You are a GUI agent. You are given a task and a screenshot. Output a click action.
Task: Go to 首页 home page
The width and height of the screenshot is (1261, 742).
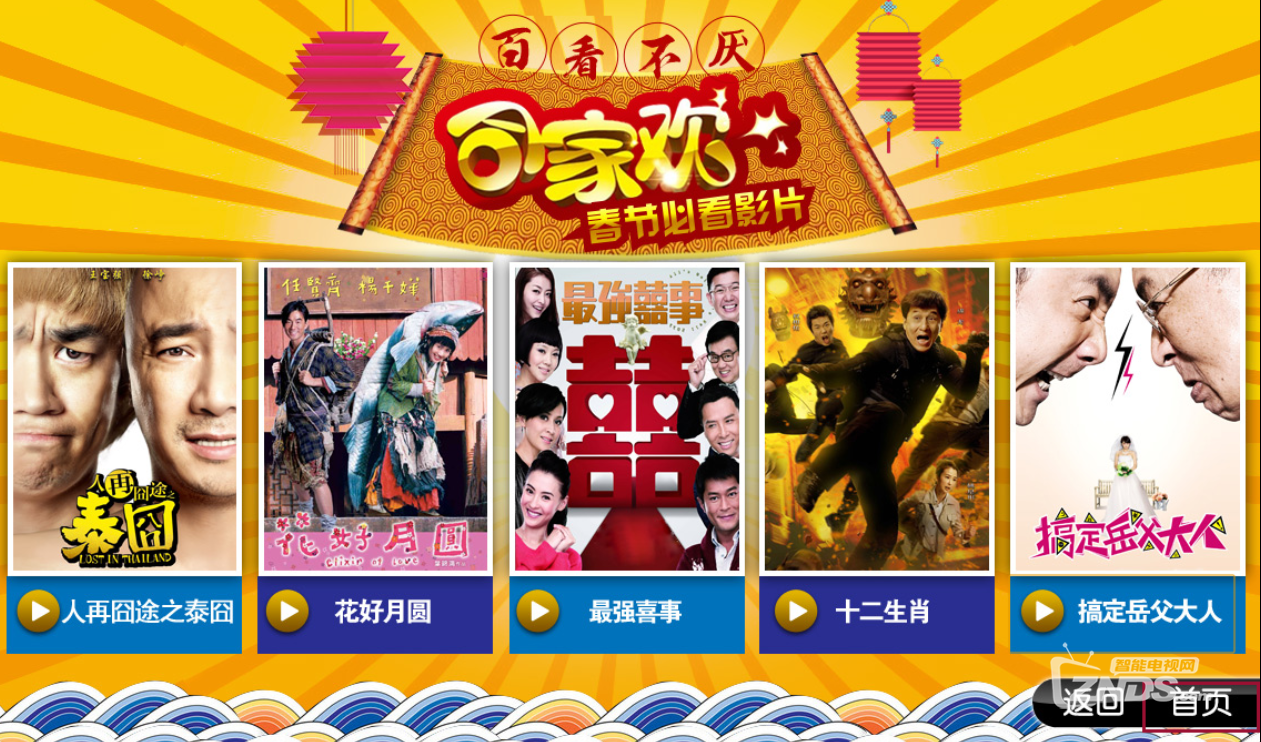(x=1200, y=702)
